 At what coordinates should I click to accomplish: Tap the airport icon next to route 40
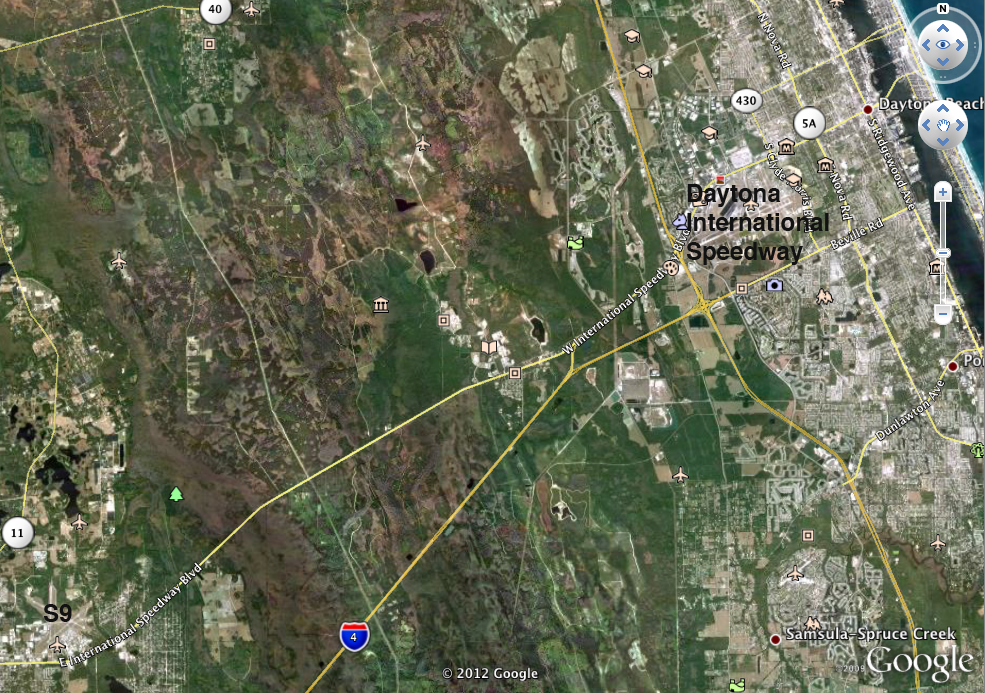[251, 10]
